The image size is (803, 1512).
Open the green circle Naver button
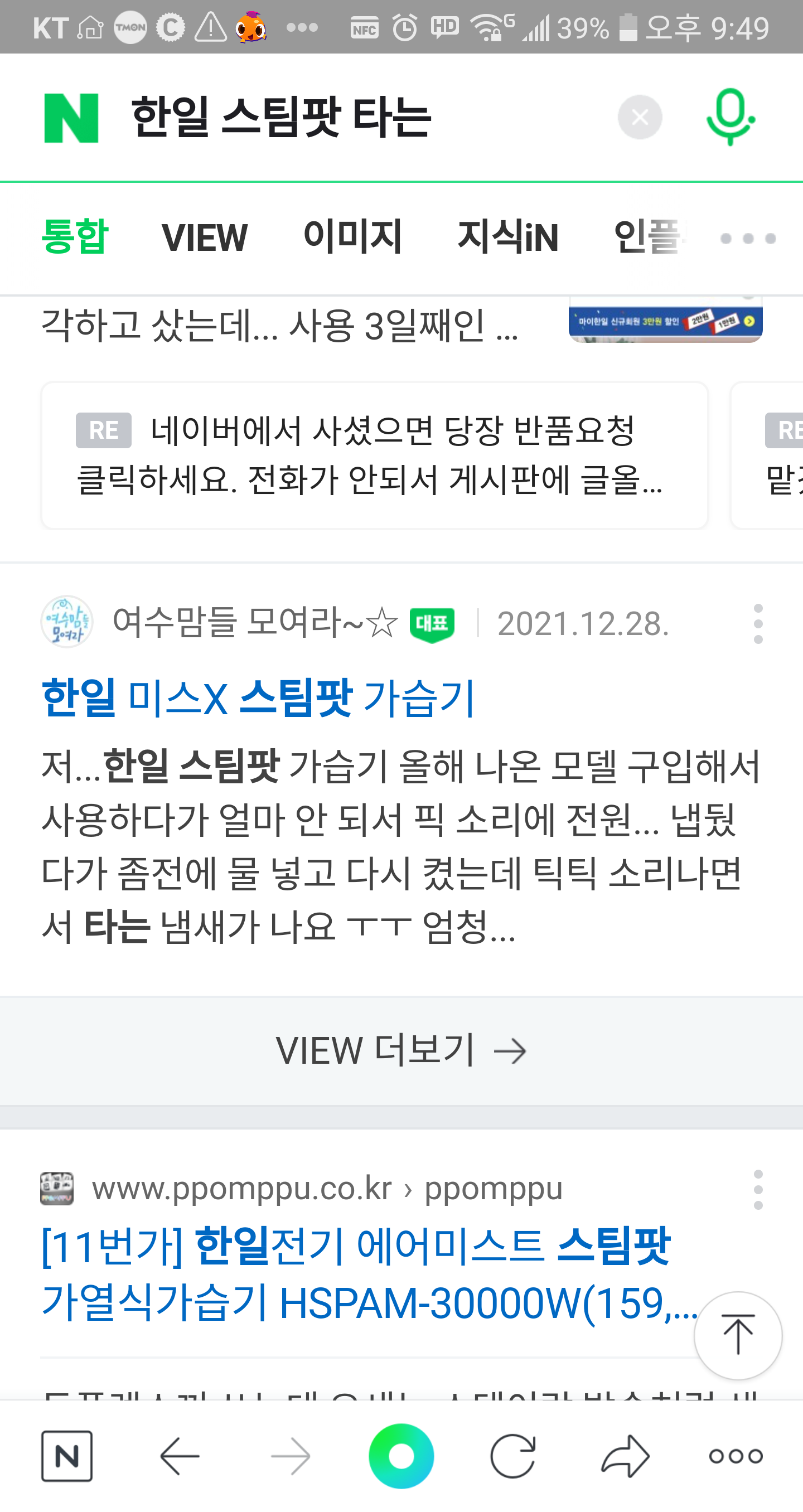pos(401,1456)
